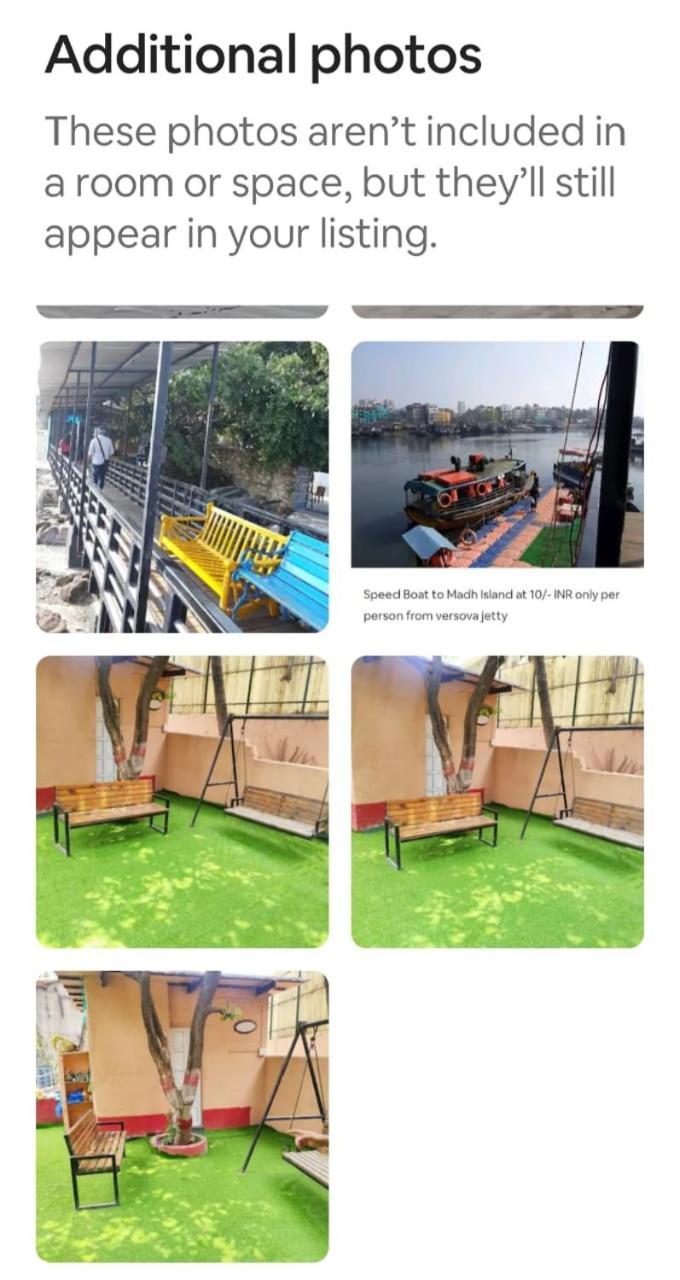Open the garden photo with the red tree planter
Screen dimensions: 680x1280
pyautogui.click(x=182, y=1116)
